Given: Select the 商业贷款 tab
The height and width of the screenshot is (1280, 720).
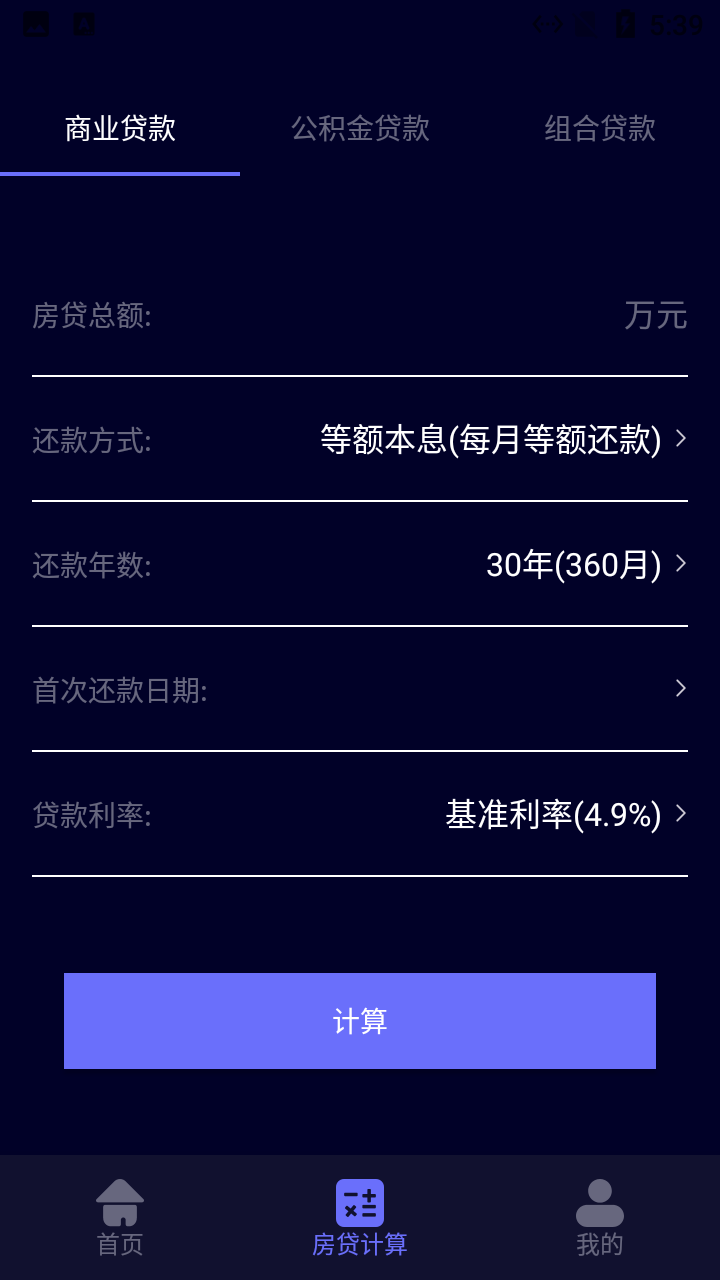Looking at the screenshot, I should [119, 128].
